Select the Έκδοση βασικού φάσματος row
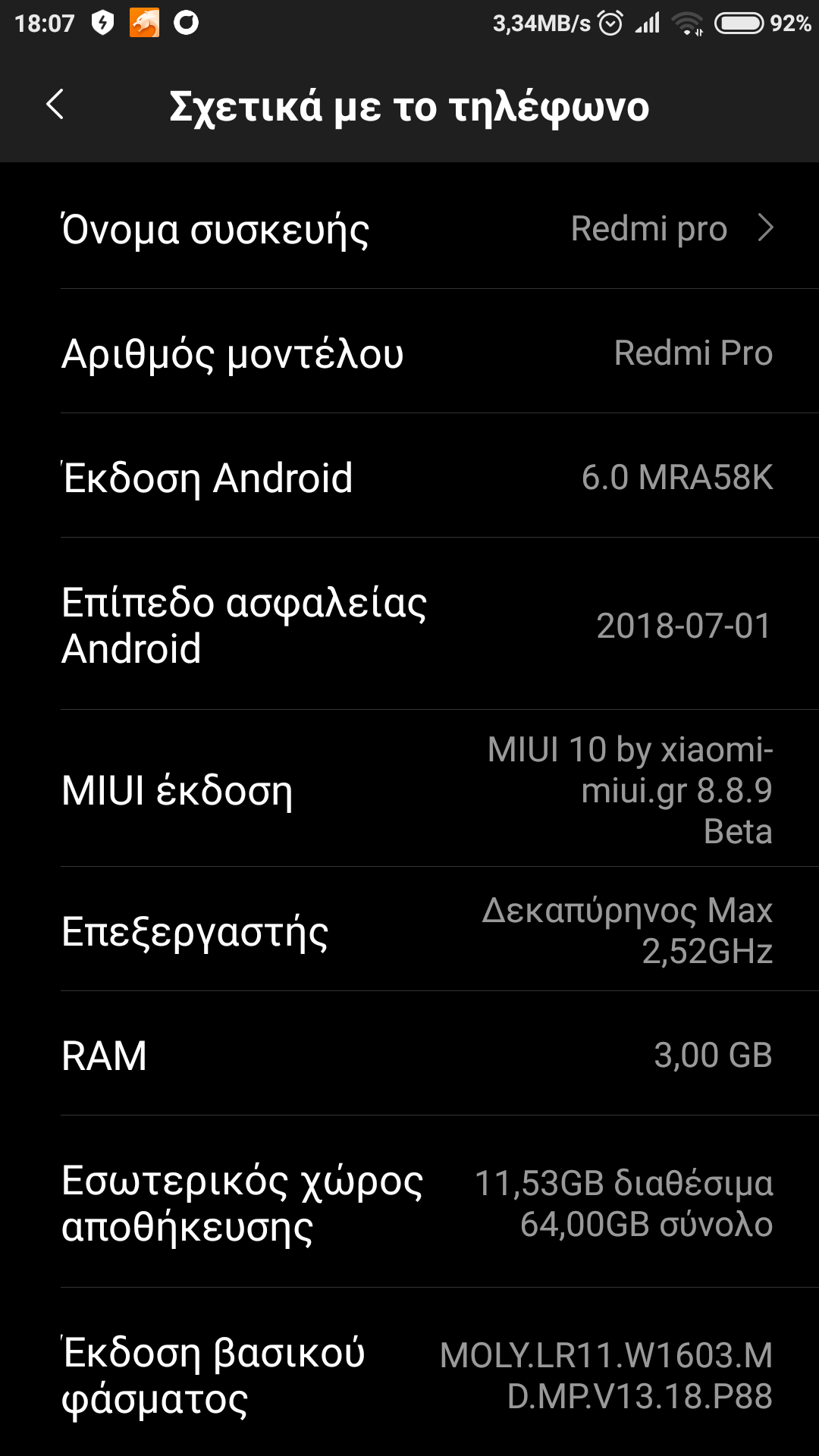 click(x=409, y=1374)
